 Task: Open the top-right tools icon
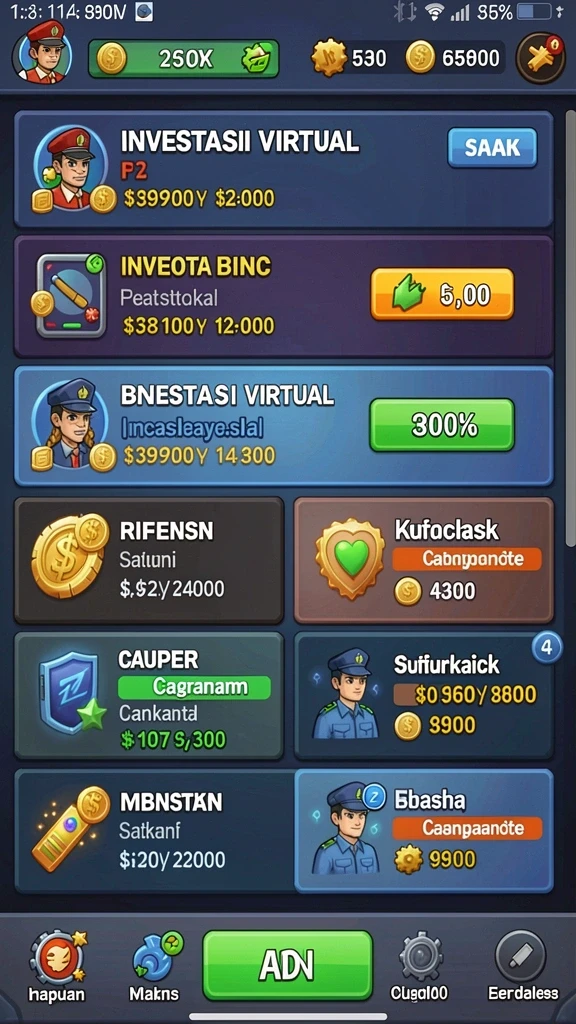pyautogui.click(x=540, y=59)
